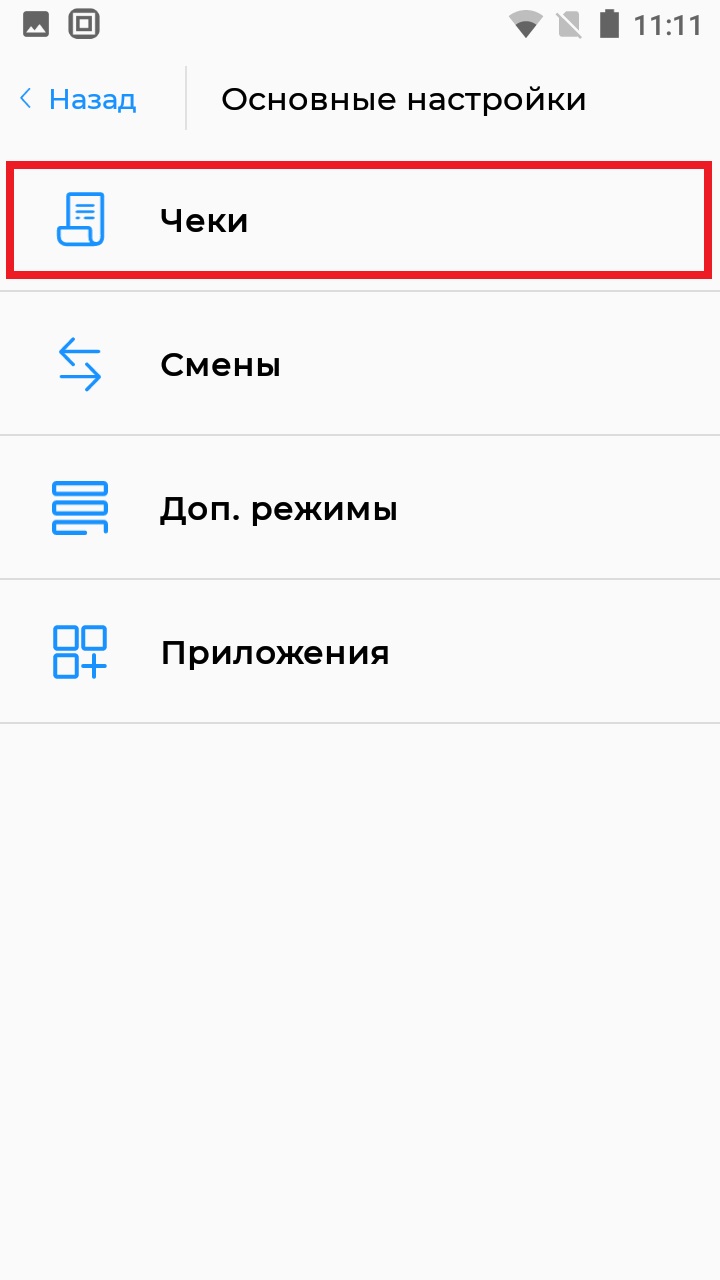Tap the arrows icon beside Смены
The height and width of the screenshot is (1280, 720).
(80, 363)
